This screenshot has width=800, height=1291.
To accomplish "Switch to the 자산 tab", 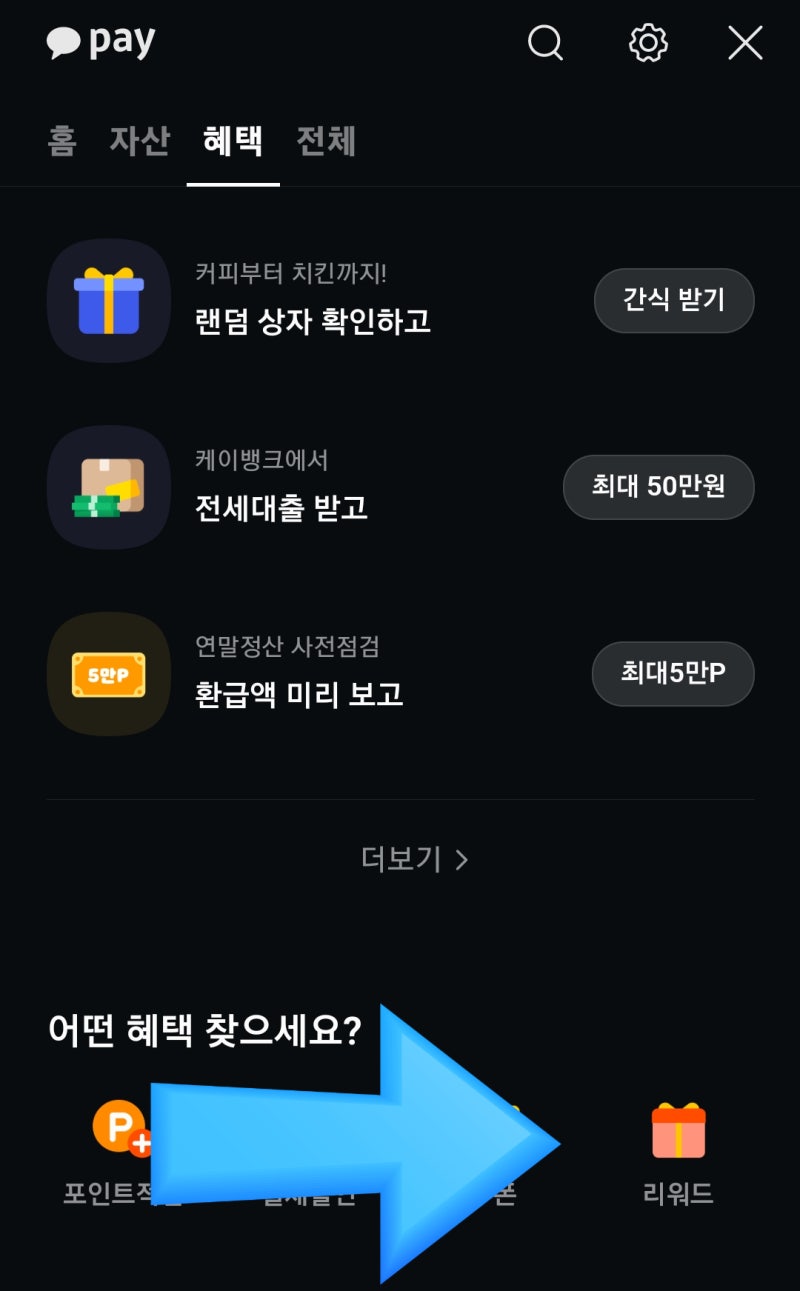I will [138, 142].
